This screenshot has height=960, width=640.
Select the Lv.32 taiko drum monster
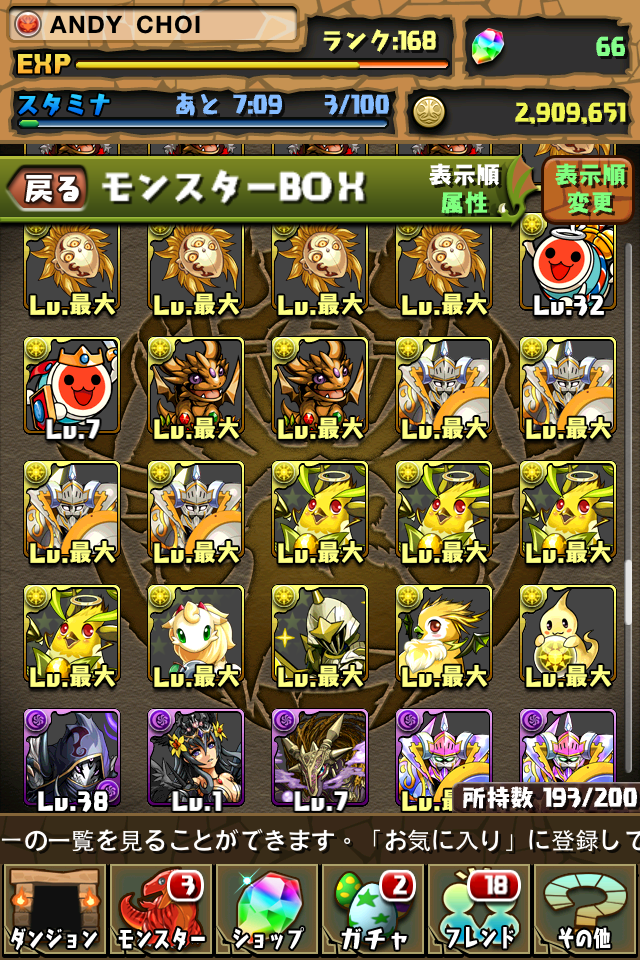point(567,268)
